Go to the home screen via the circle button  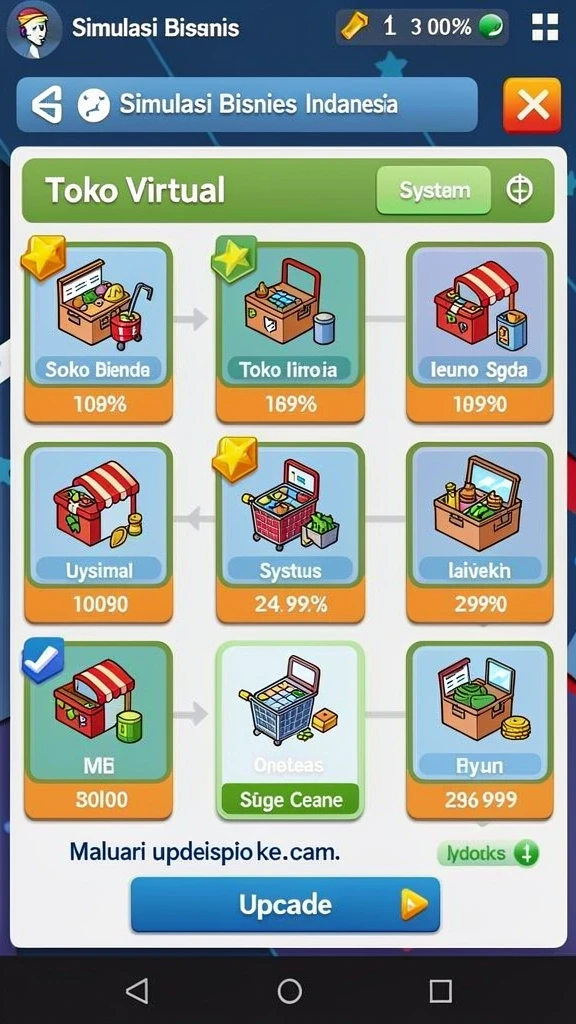tap(289, 990)
